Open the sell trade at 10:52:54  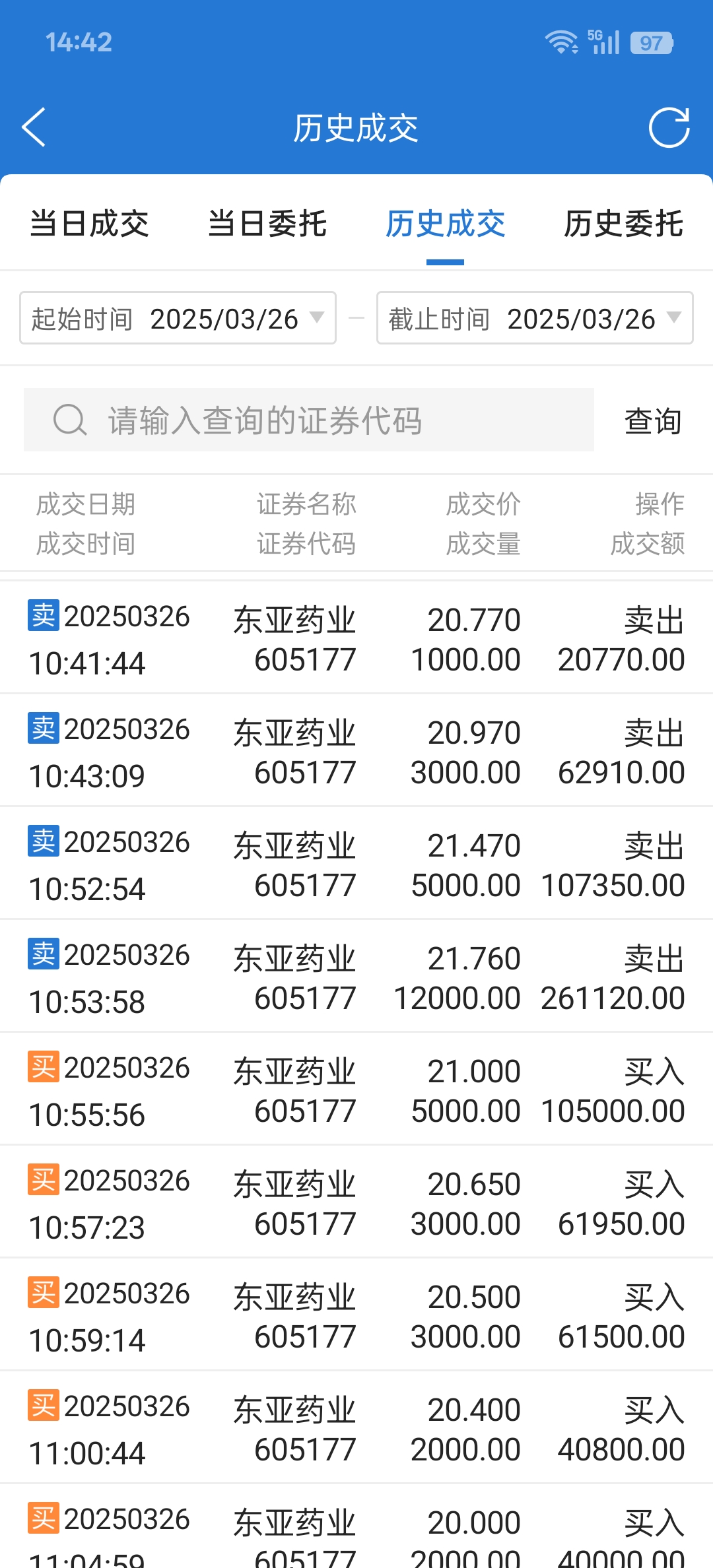[x=356, y=863]
